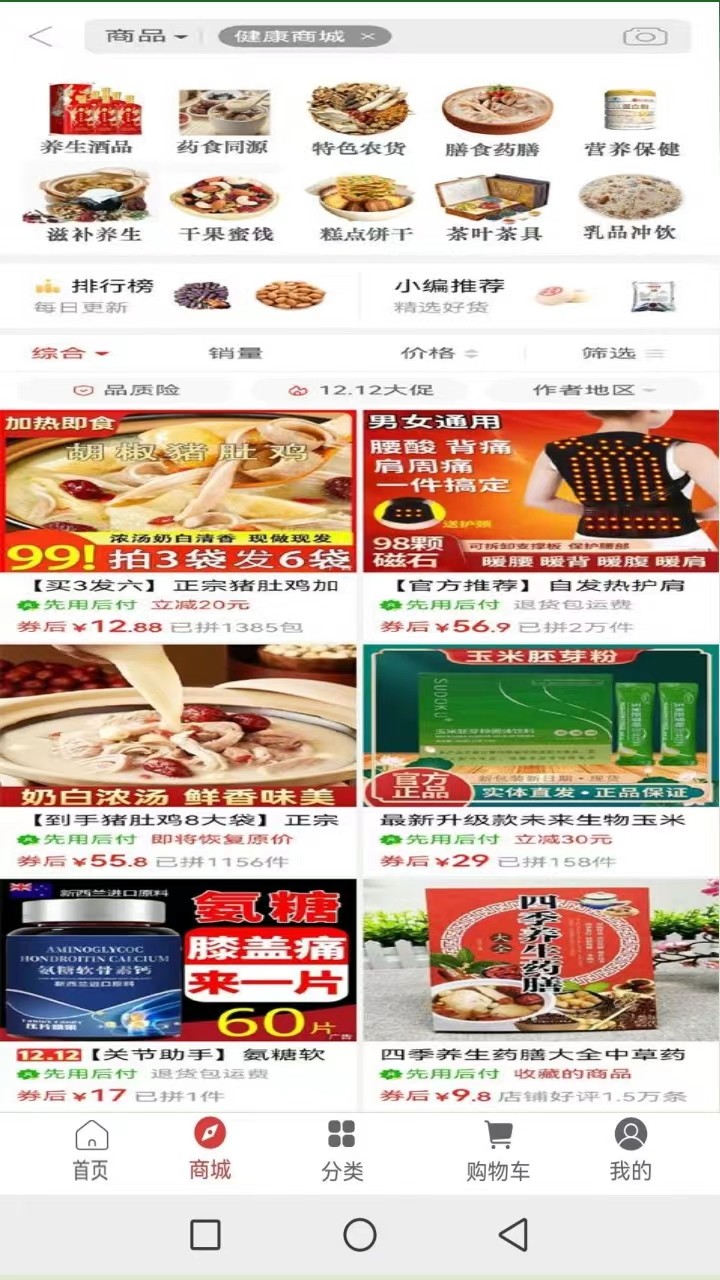Expand the 商品 search type dropdown
The width and height of the screenshot is (720, 1280).
pos(146,37)
